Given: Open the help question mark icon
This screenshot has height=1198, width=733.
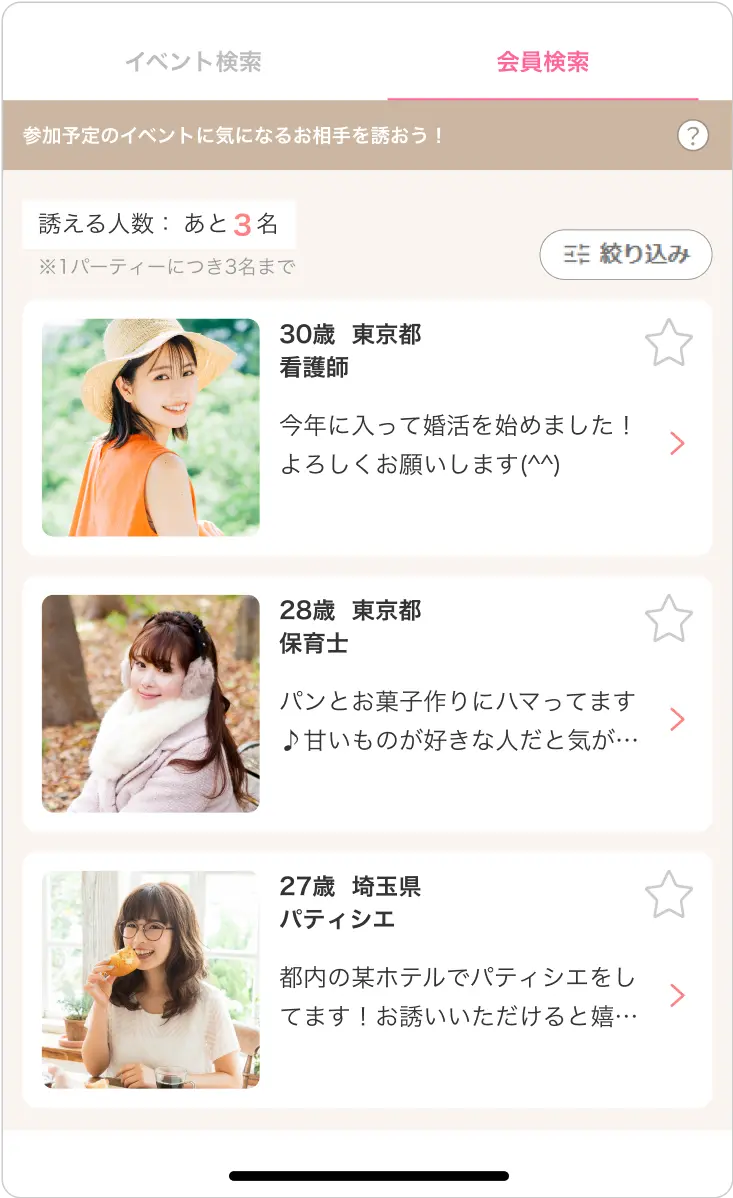Looking at the screenshot, I should [692, 136].
